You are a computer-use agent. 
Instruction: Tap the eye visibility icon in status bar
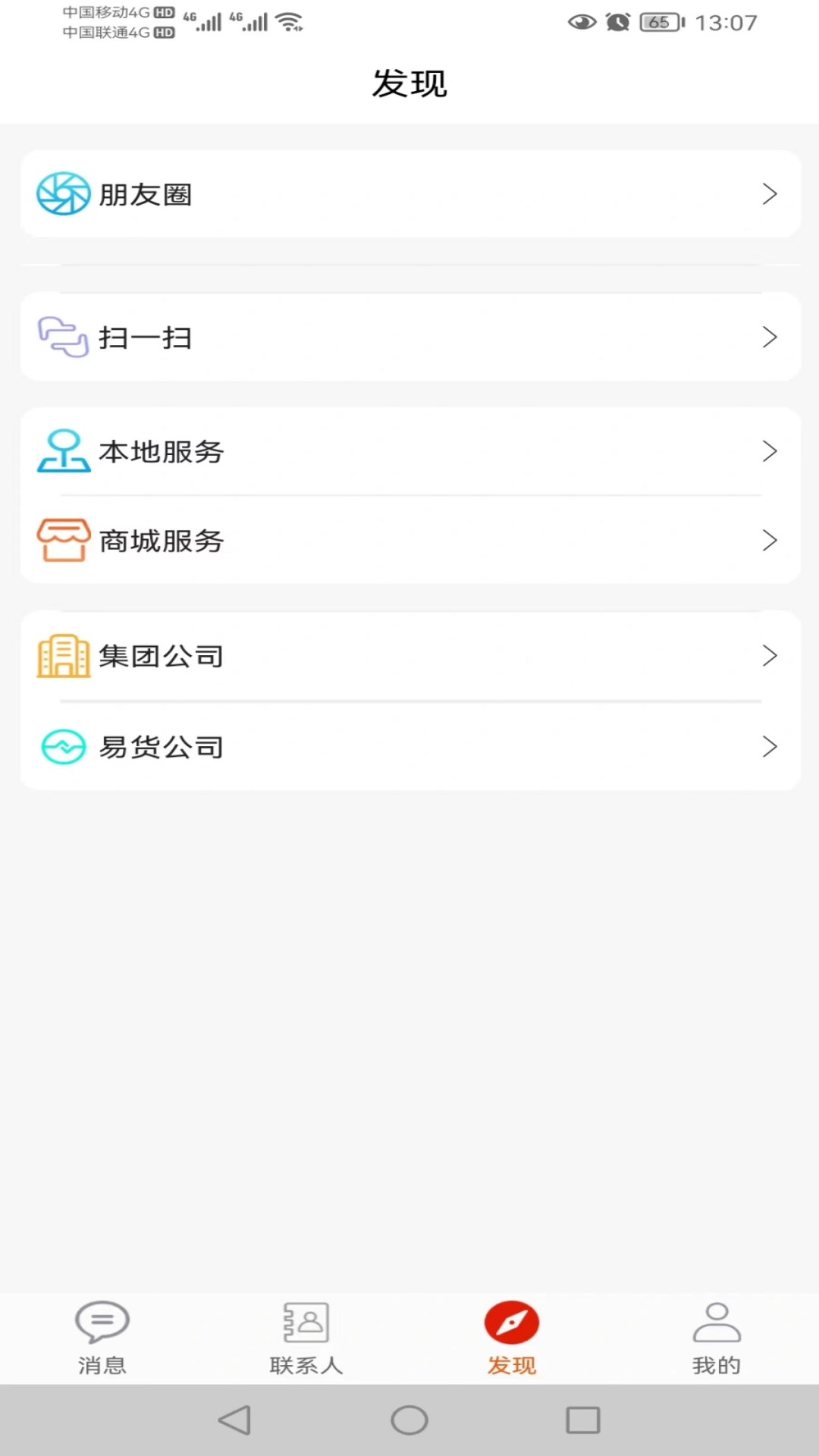click(x=582, y=23)
